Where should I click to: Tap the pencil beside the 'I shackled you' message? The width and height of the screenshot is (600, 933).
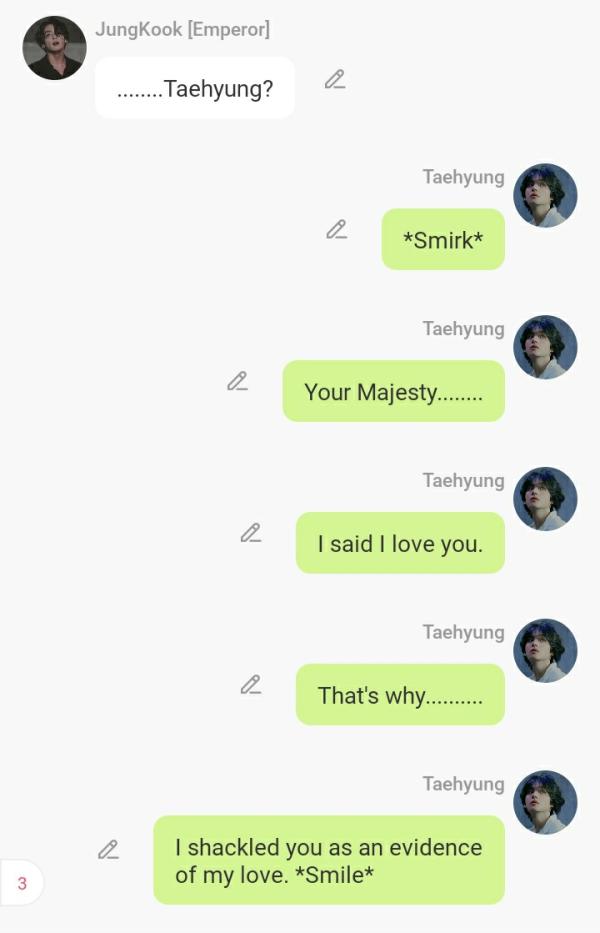pyautogui.click(x=108, y=850)
